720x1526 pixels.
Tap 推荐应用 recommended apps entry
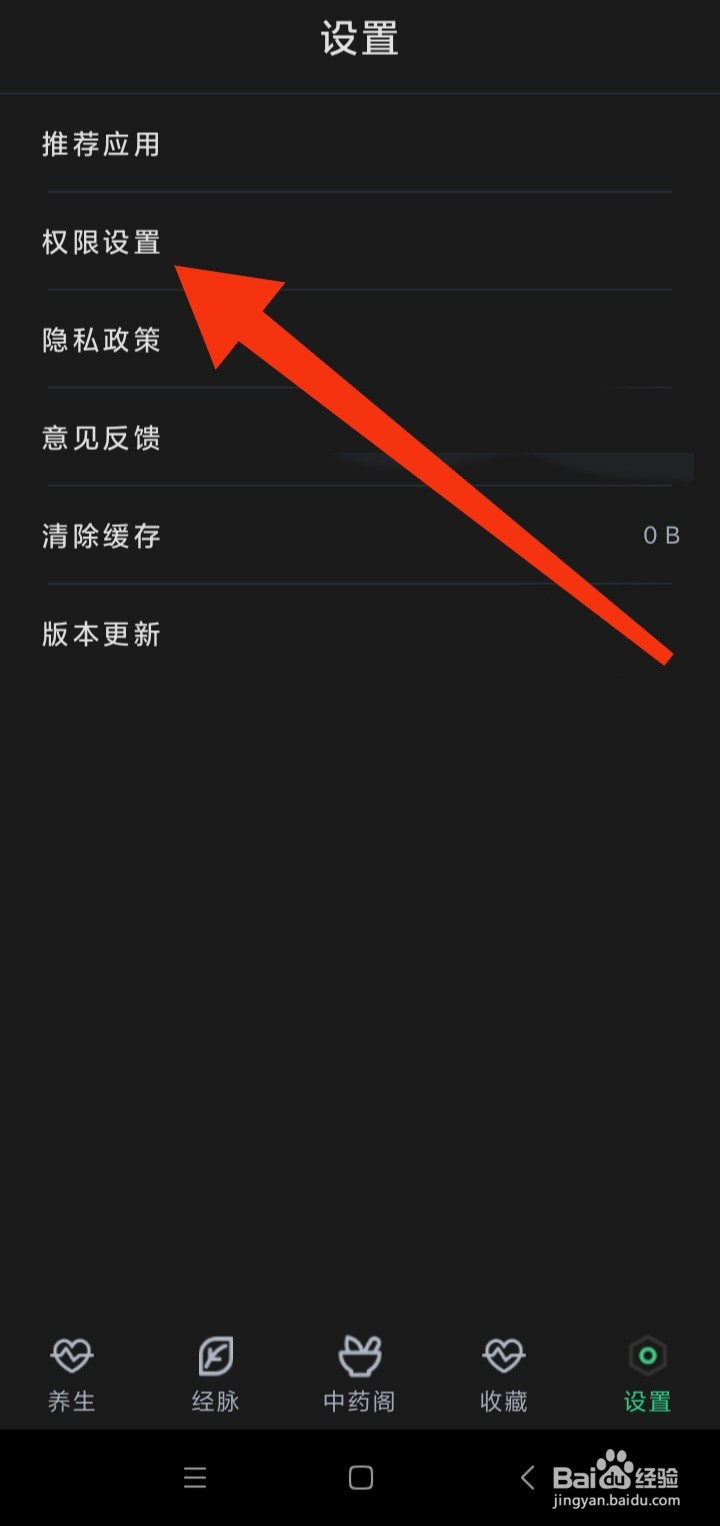[101, 144]
